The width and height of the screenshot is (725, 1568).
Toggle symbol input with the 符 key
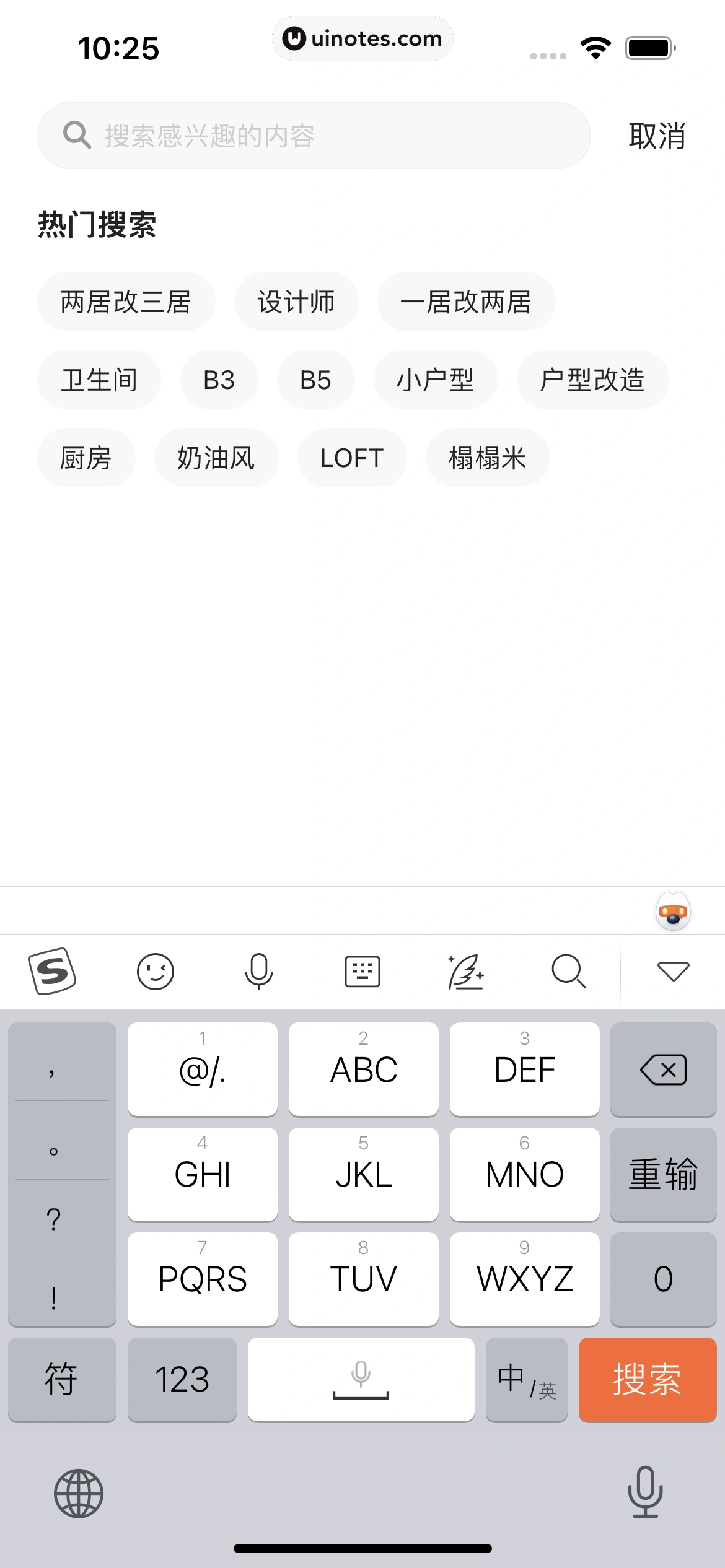point(62,1379)
